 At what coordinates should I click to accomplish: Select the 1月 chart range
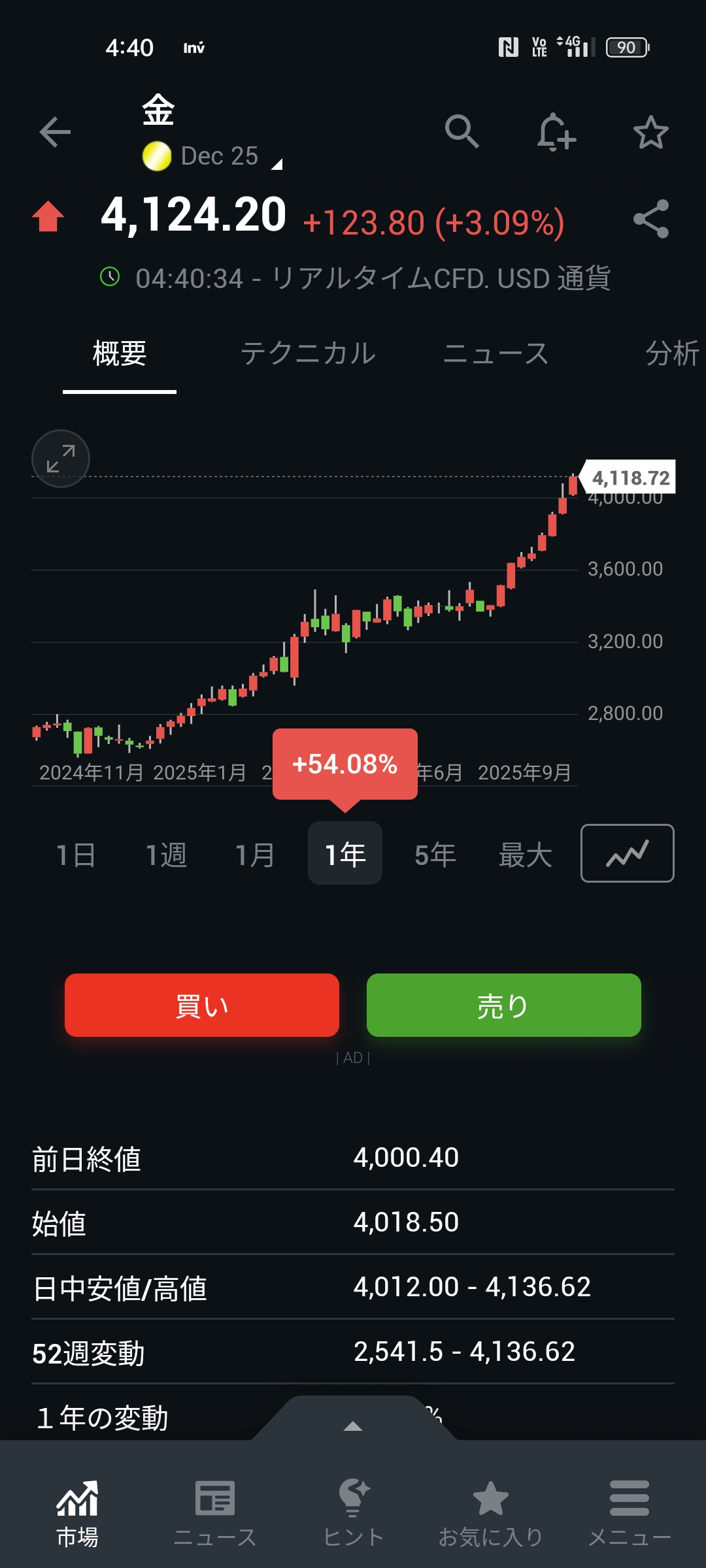pos(255,855)
